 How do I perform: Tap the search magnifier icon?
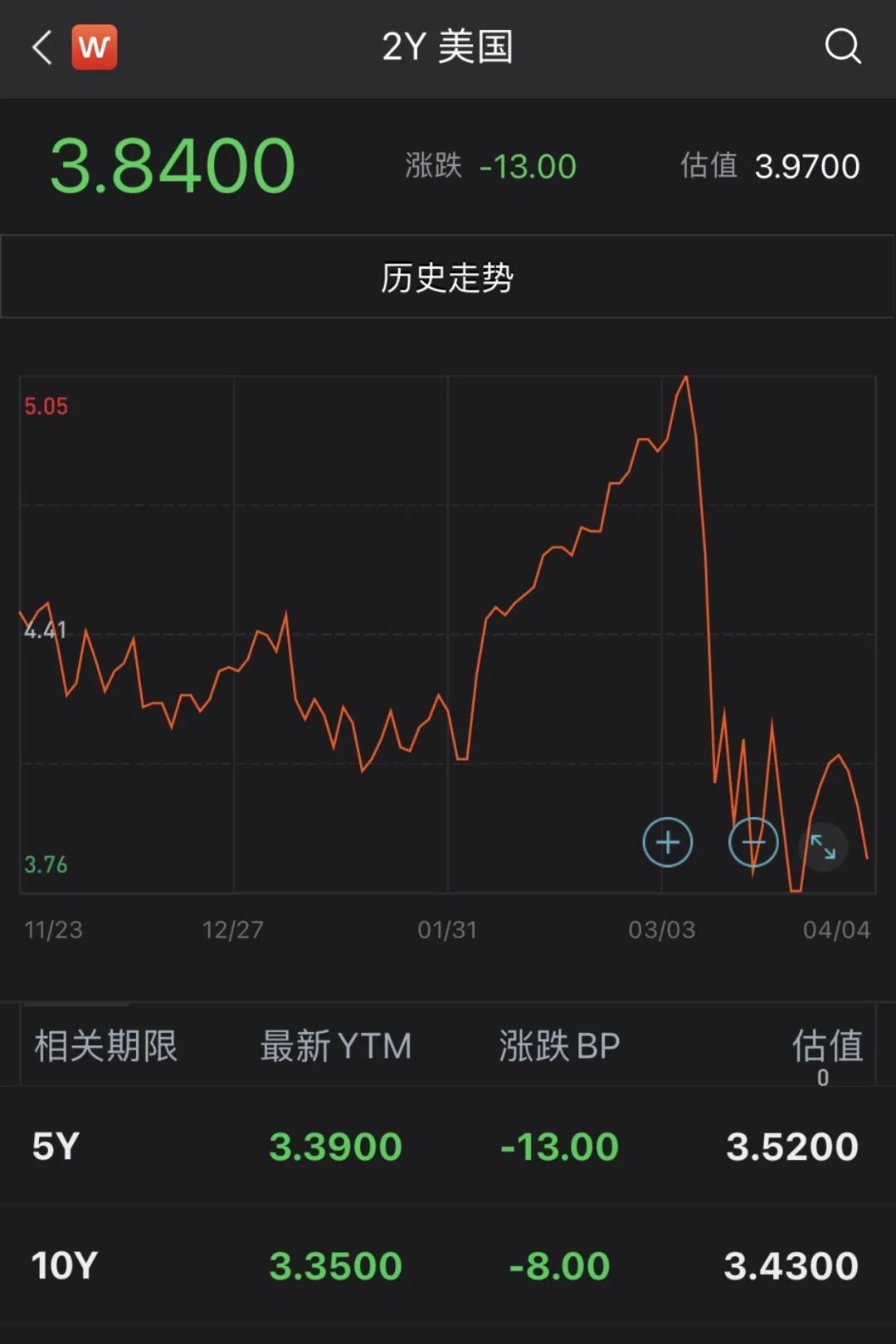click(845, 46)
